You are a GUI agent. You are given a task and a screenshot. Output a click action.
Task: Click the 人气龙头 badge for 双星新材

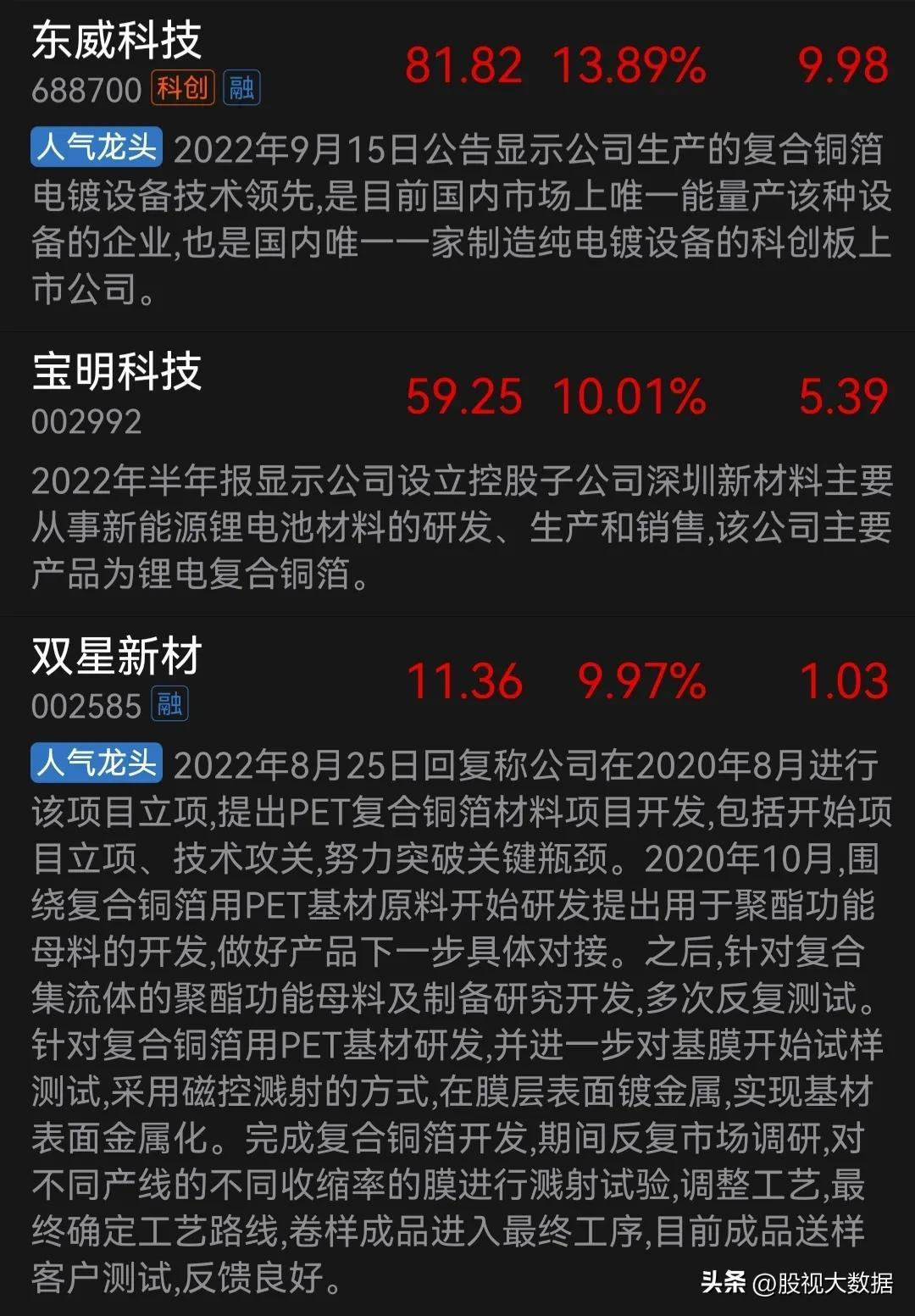pyautogui.click(x=94, y=764)
